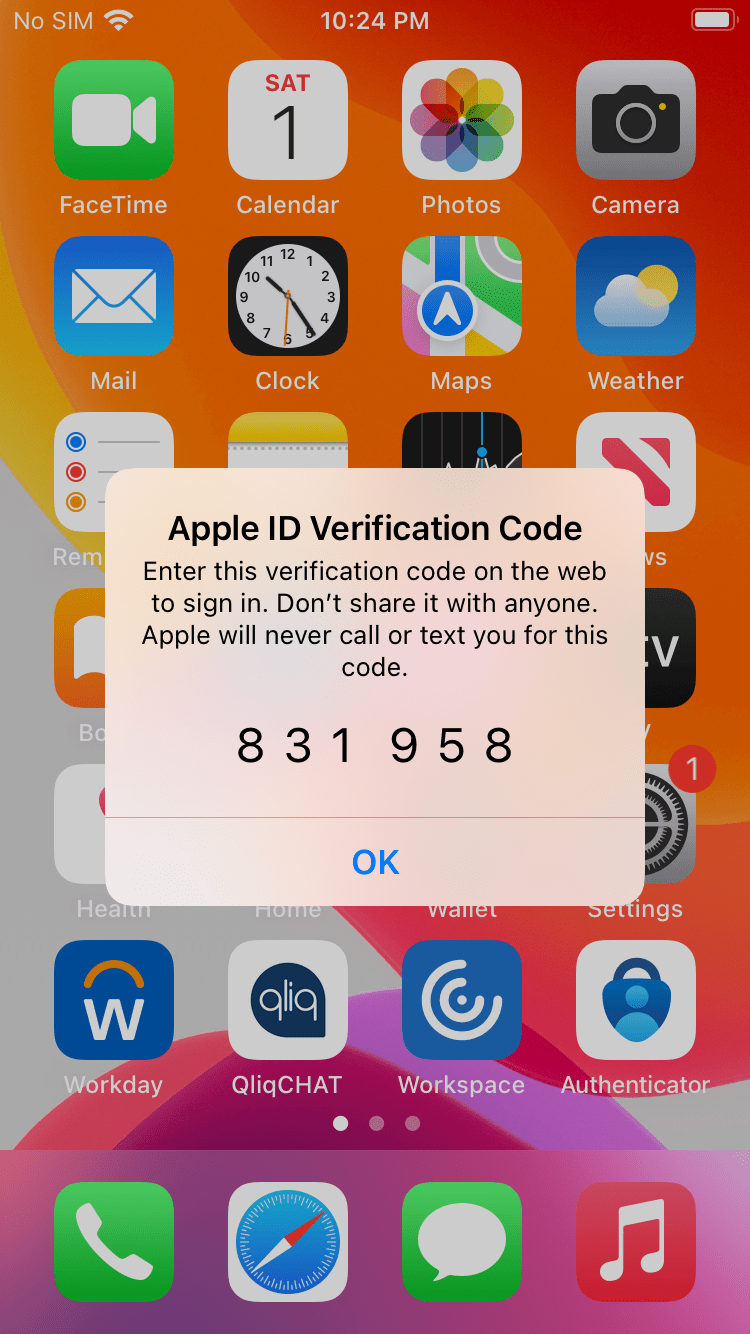
Task: Dismiss the verification code dialog with OK
Action: 375,862
